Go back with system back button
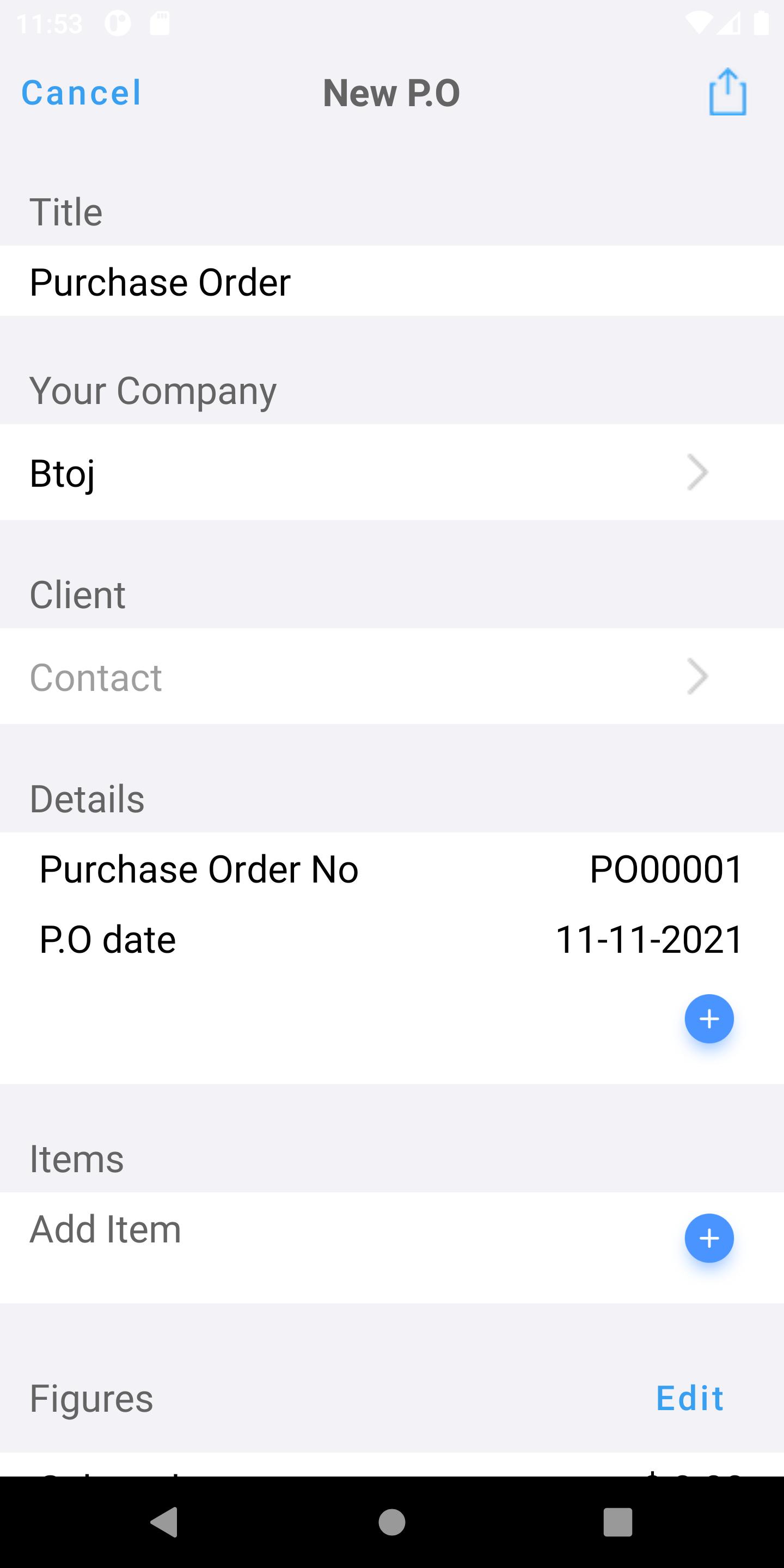784x1568 pixels. point(164,1522)
